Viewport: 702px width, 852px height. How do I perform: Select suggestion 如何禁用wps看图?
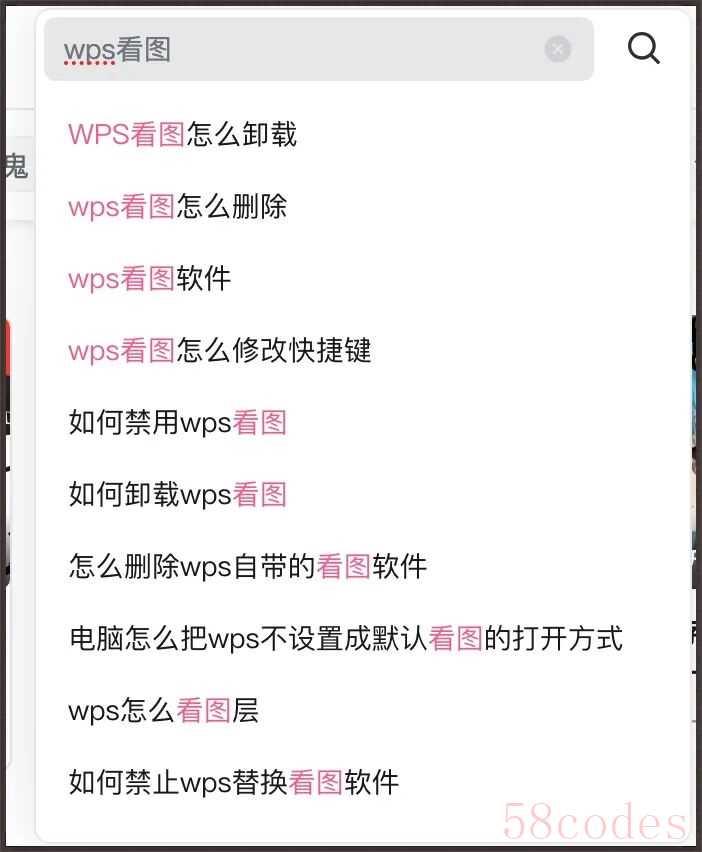[178, 422]
